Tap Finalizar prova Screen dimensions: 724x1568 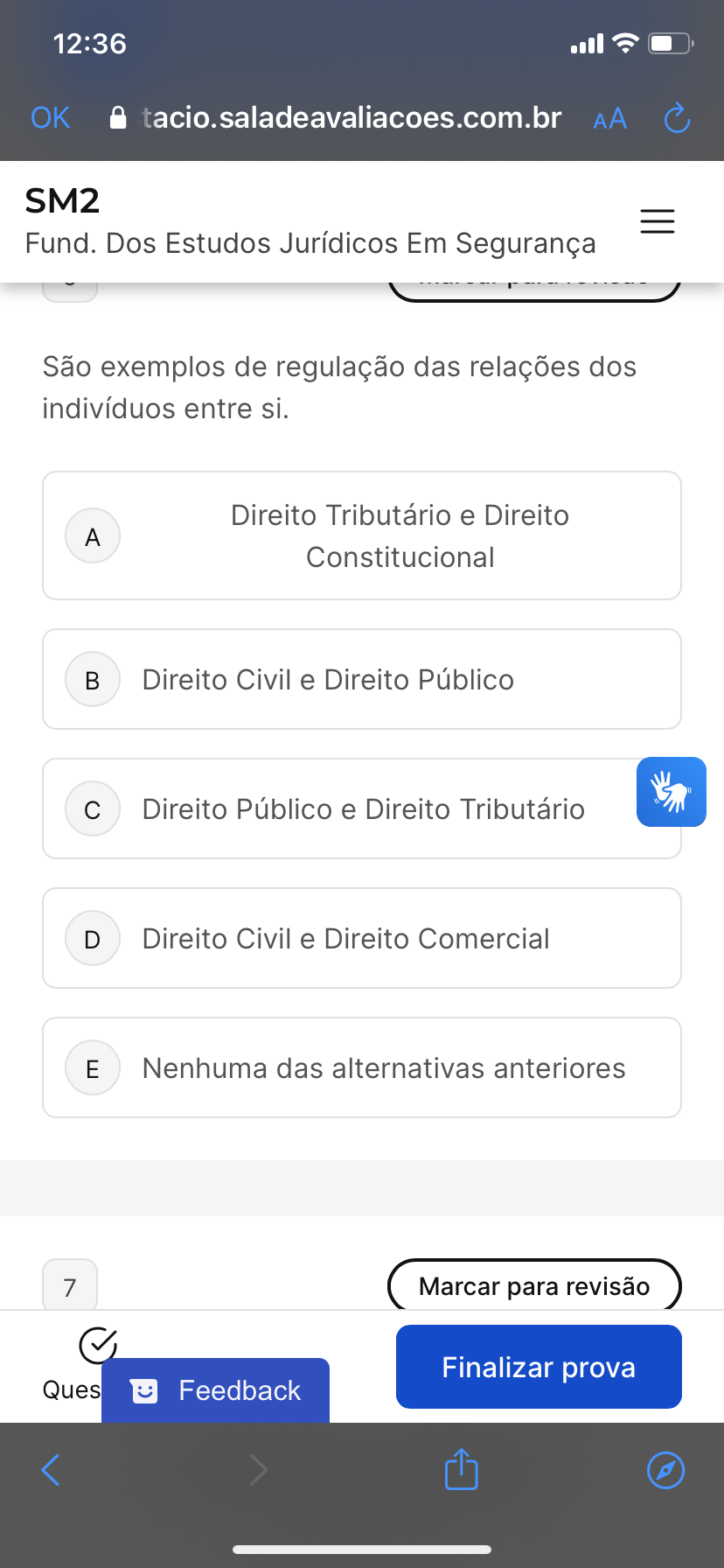click(538, 1367)
